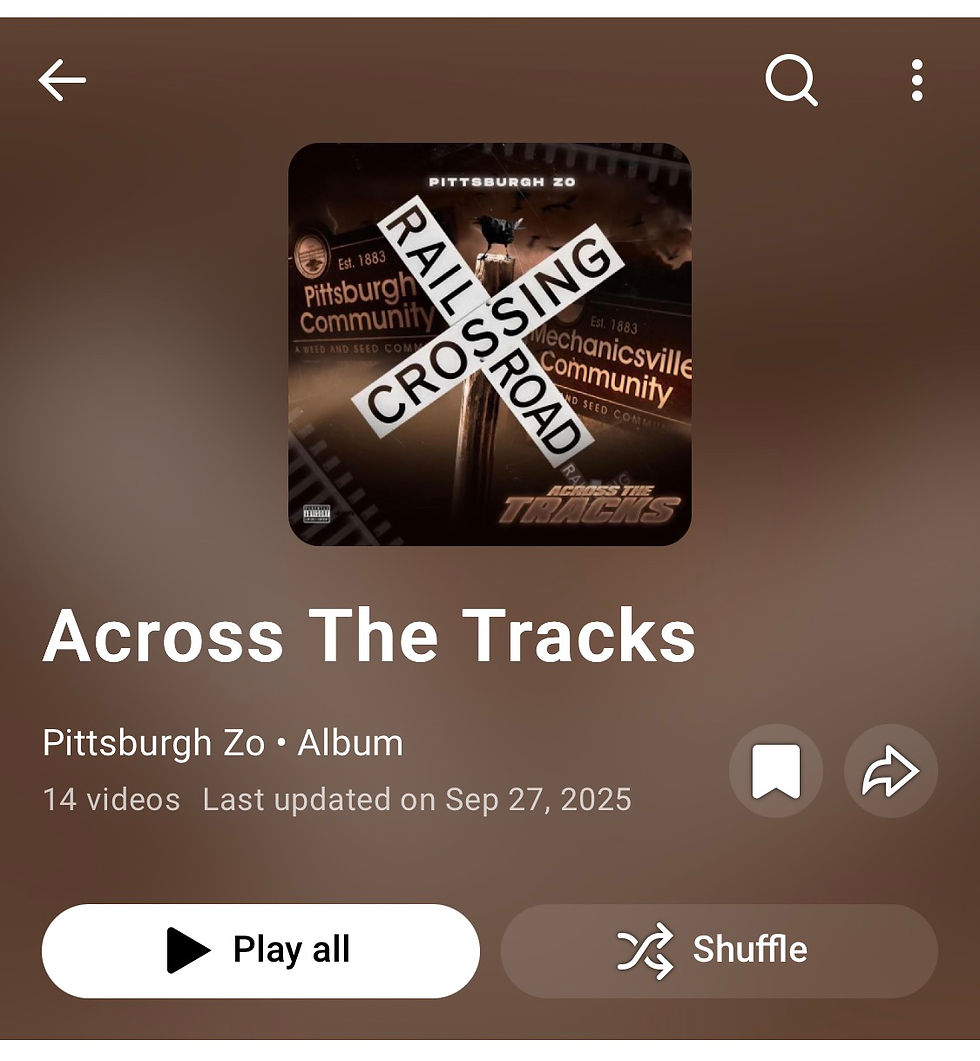Open the Across The Tracks album cover
Viewport: 980px width, 1061px height.
(x=489, y=345)
